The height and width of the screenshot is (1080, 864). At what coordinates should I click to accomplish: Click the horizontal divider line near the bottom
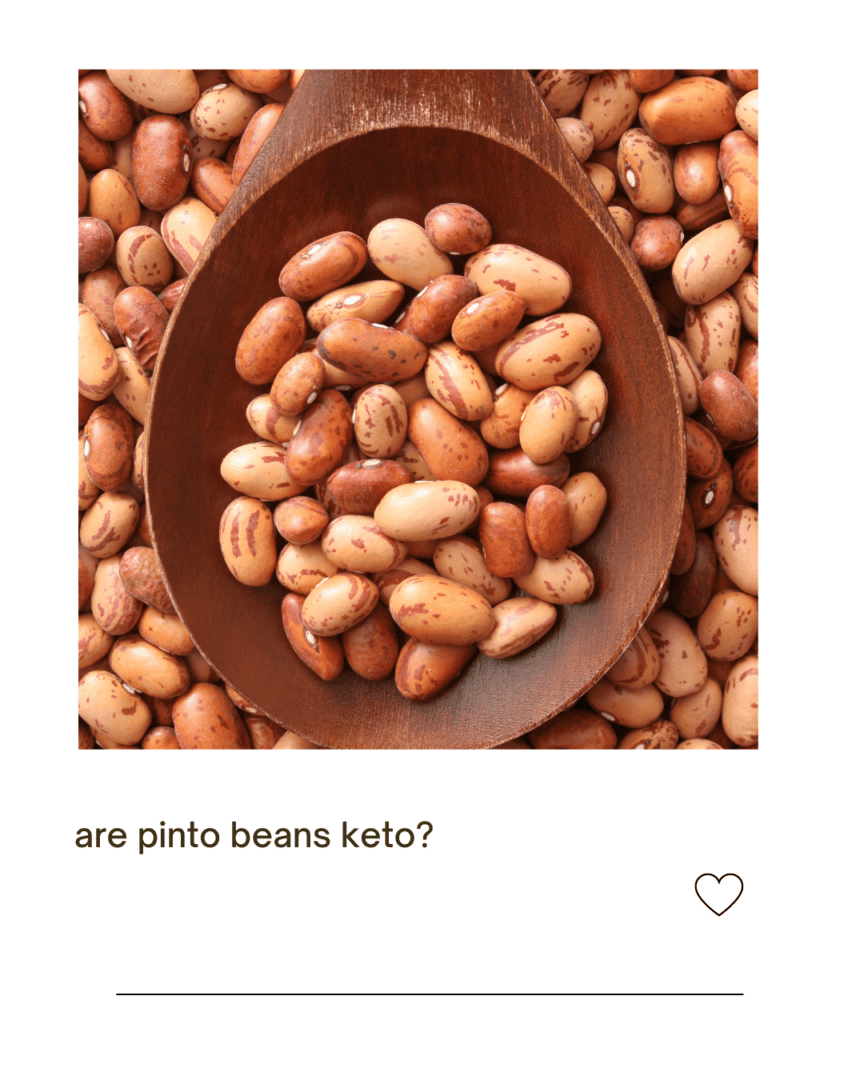click(430, 995)
